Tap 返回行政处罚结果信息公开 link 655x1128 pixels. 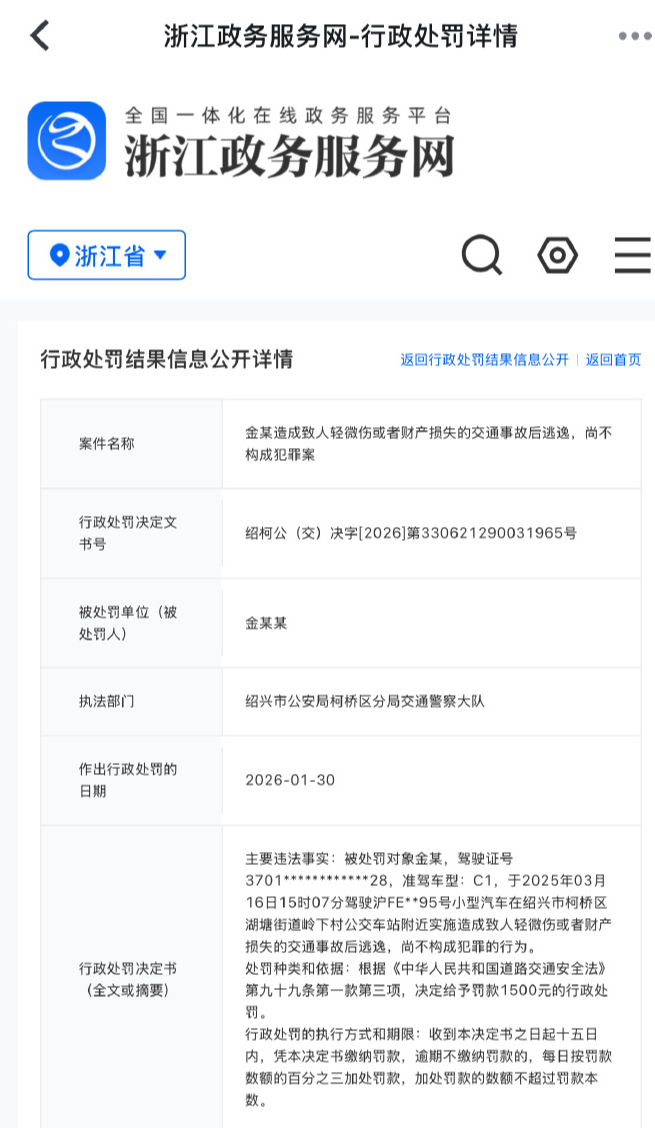484,360
